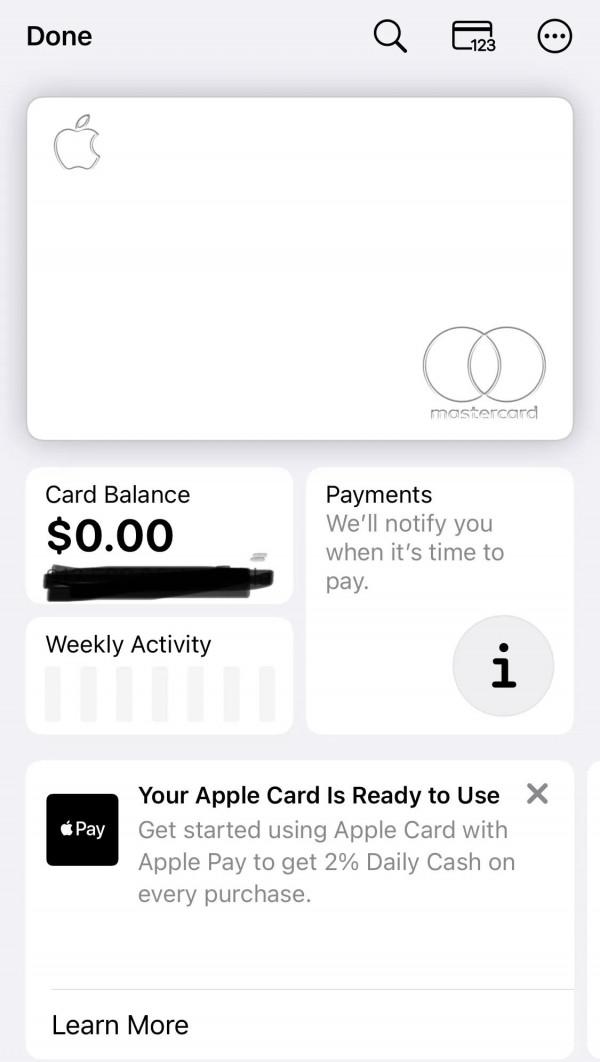
Task: Open the Card Balance tile
Action: [x=158, y=533]
